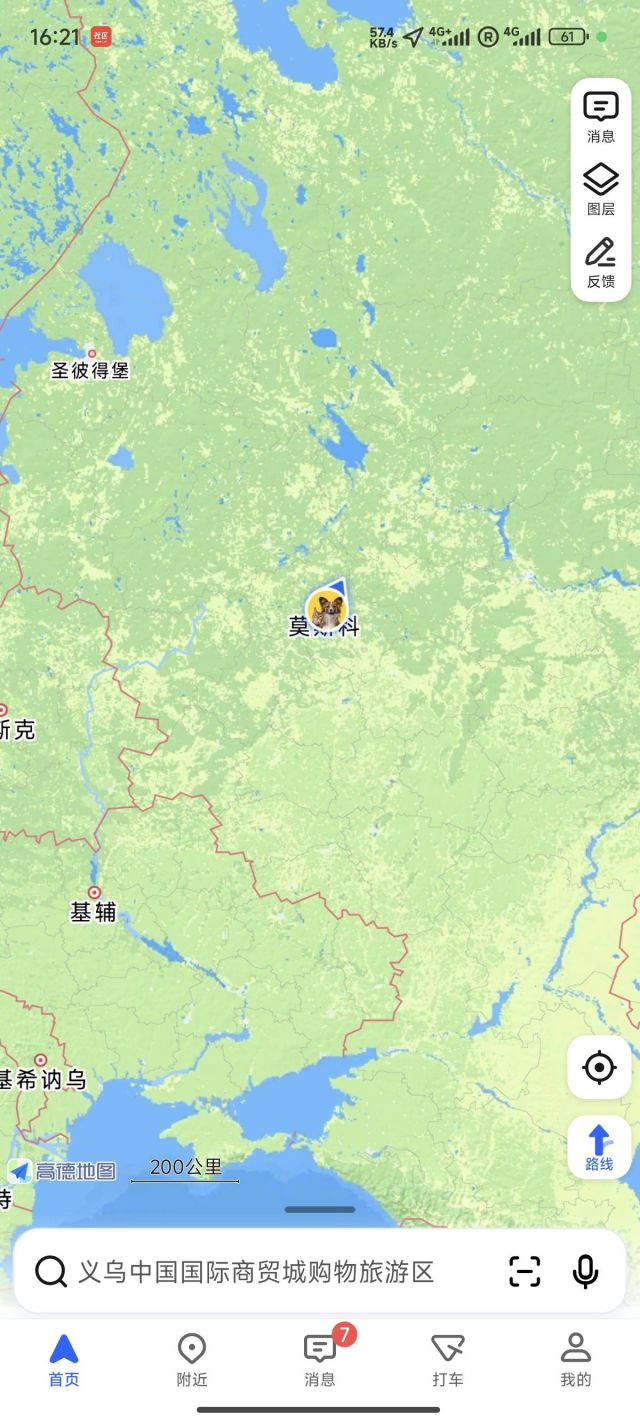
Task: Go to the 我的 profile tab
Action: click(576, 1360)
